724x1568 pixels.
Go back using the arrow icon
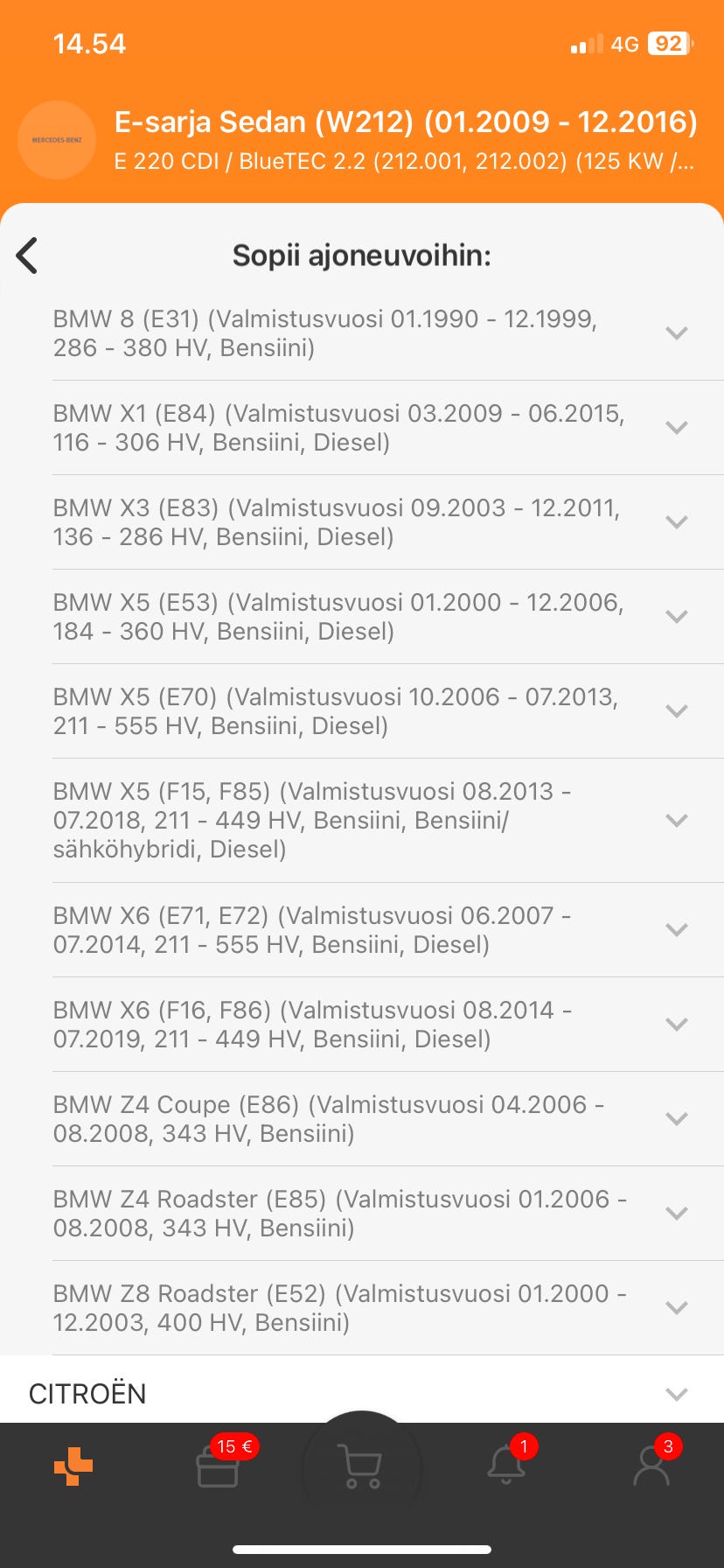(x=27, y=255)
